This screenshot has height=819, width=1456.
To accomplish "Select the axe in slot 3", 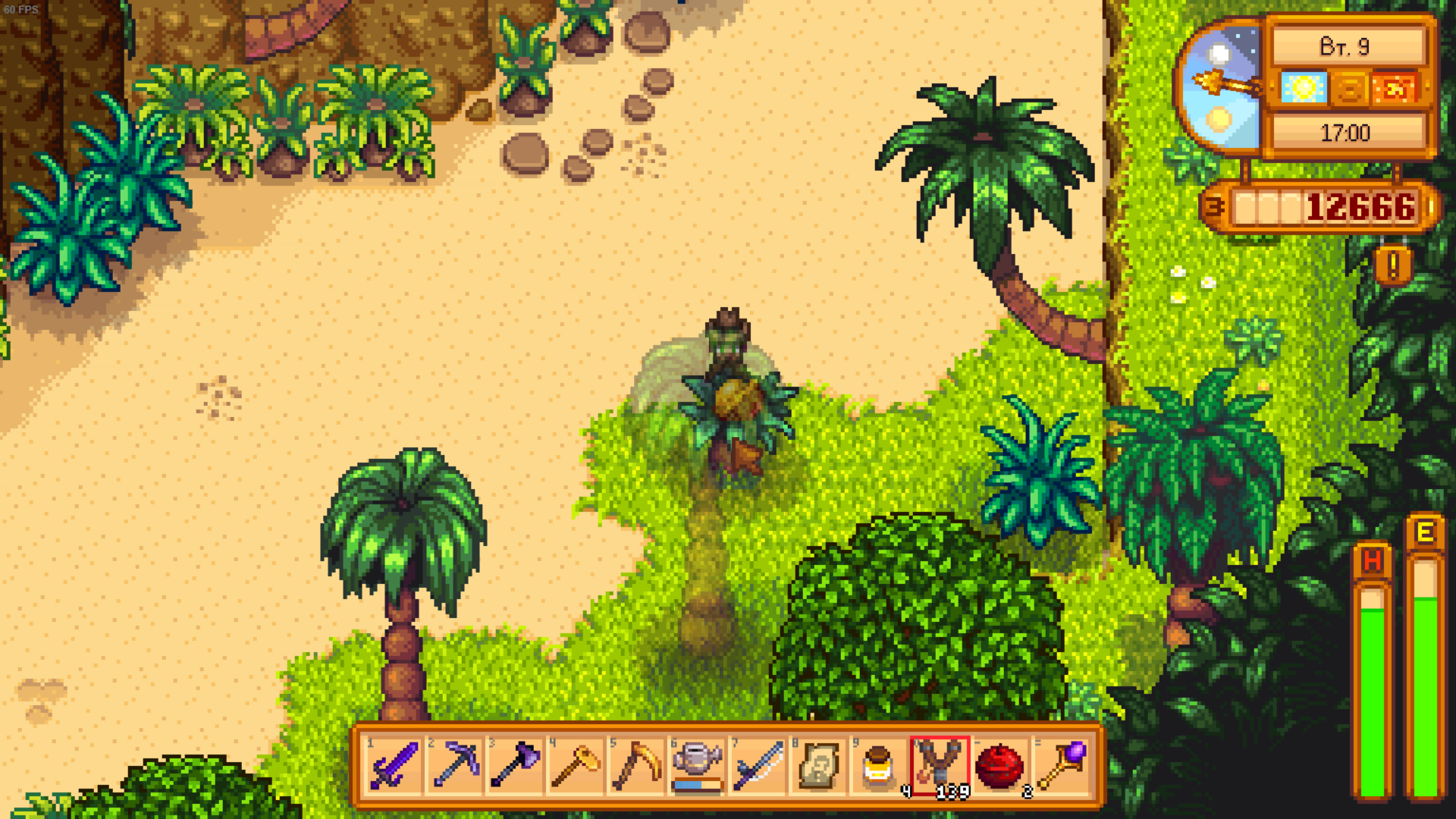I will (x=516, y=764).
